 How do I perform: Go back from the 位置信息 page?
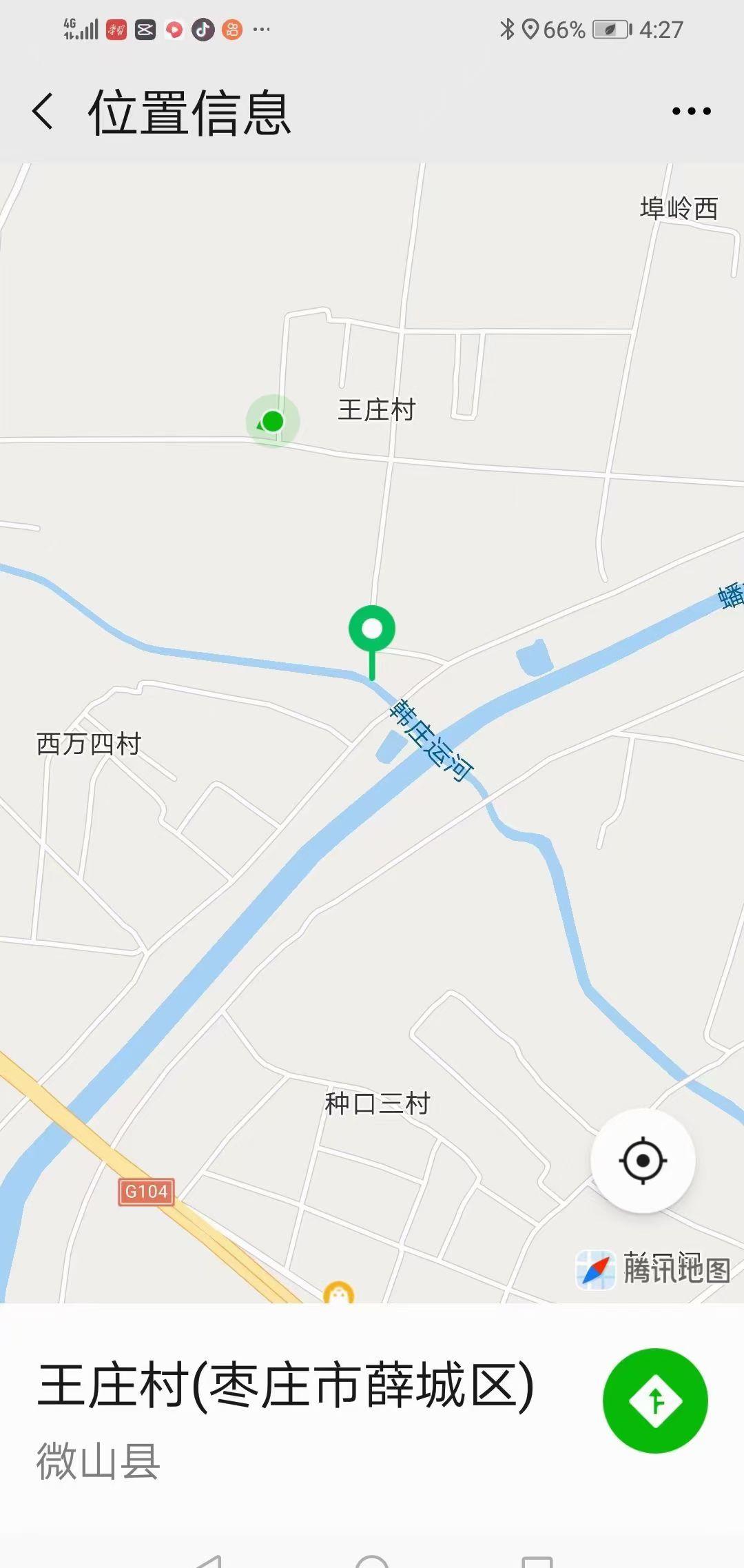coord(43,112)
